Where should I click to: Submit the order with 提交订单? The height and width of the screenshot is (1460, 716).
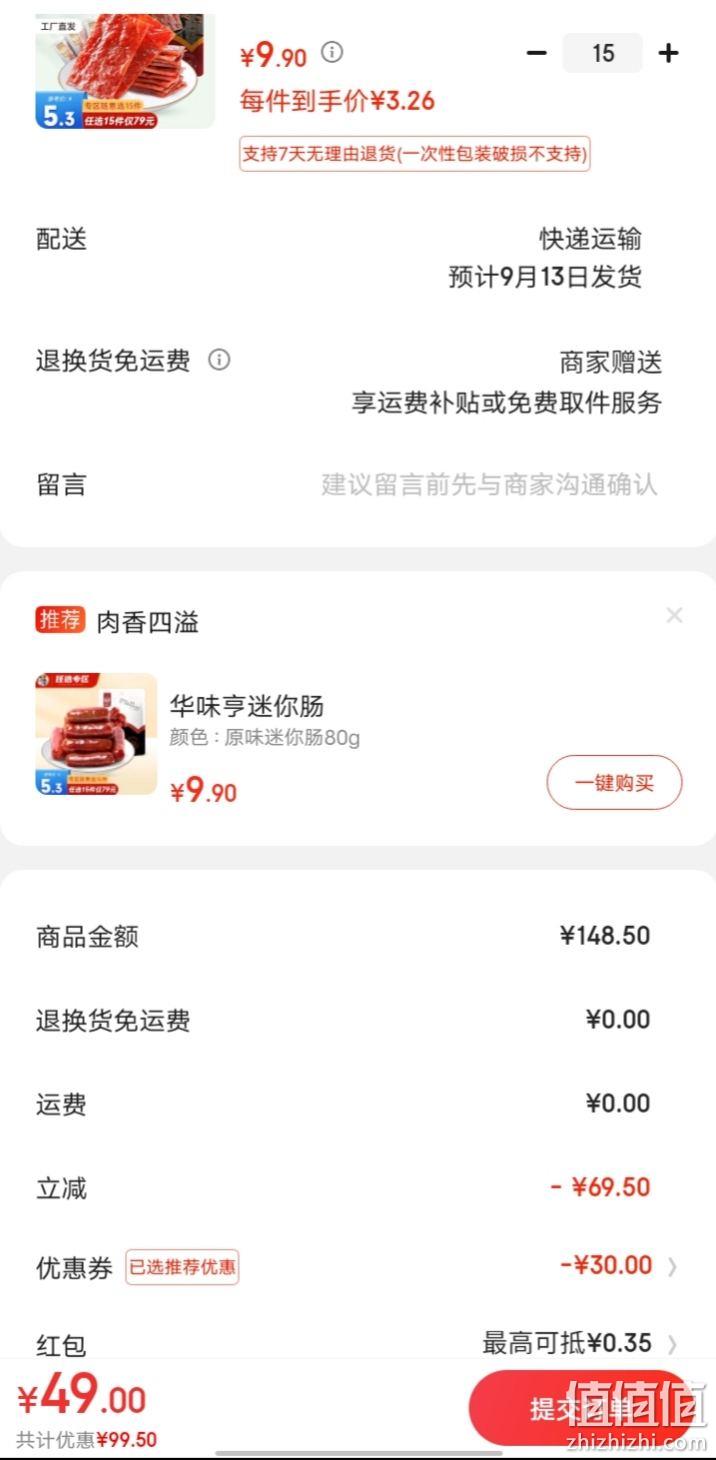coord(582,1408)
